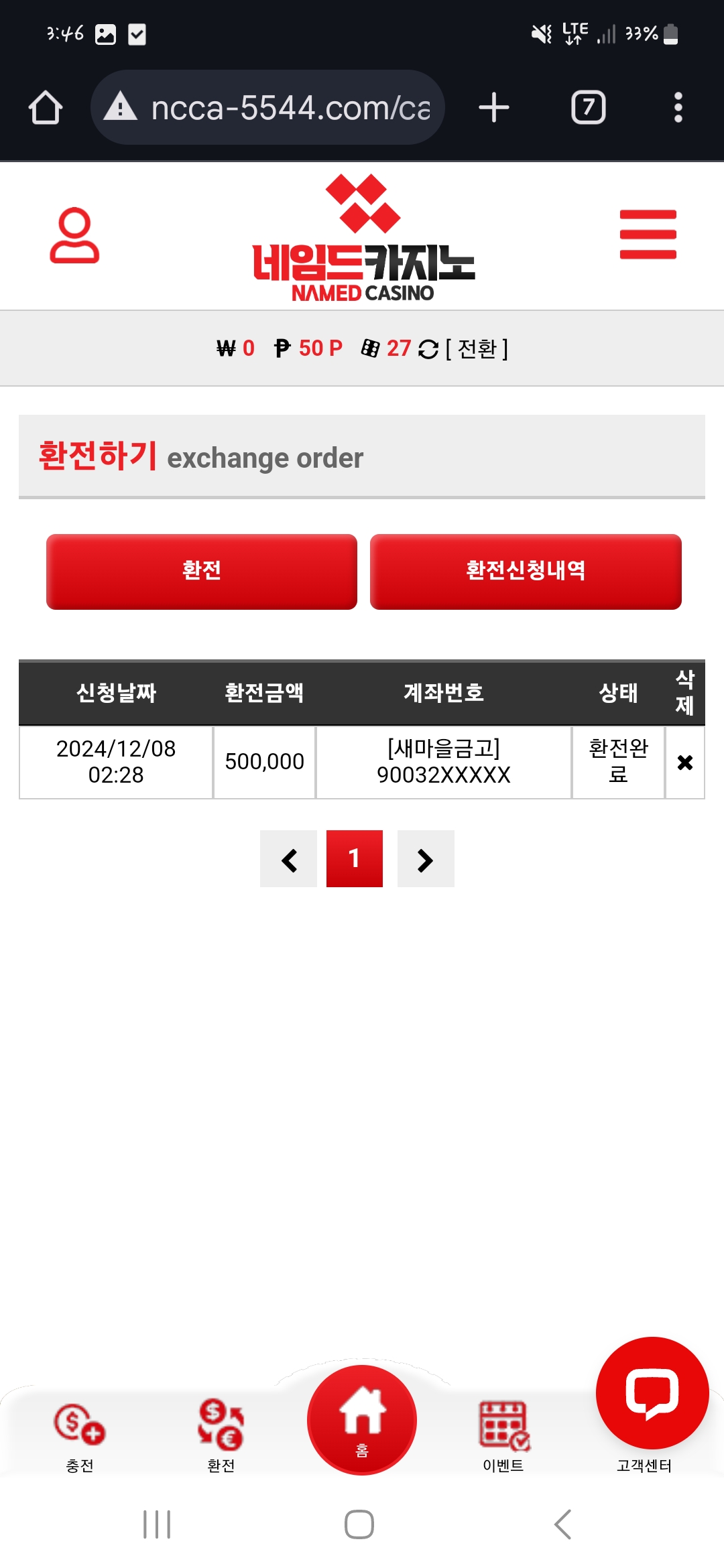This screenshot has height=1568, width=724.
Task: View 환전신청내역 exchange history
Action: click(x=526, y=572)
